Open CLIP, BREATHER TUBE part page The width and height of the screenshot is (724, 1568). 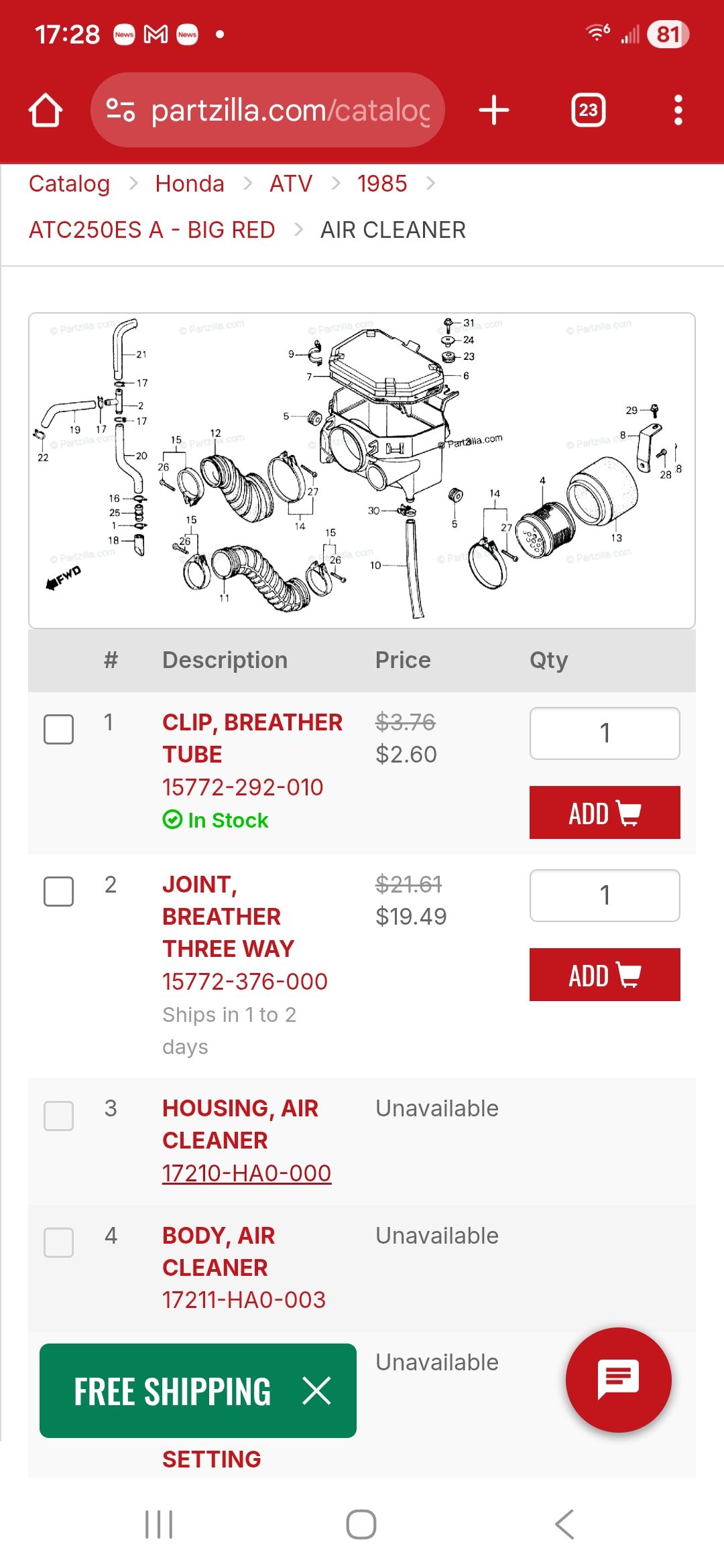[x=252, y=738]
